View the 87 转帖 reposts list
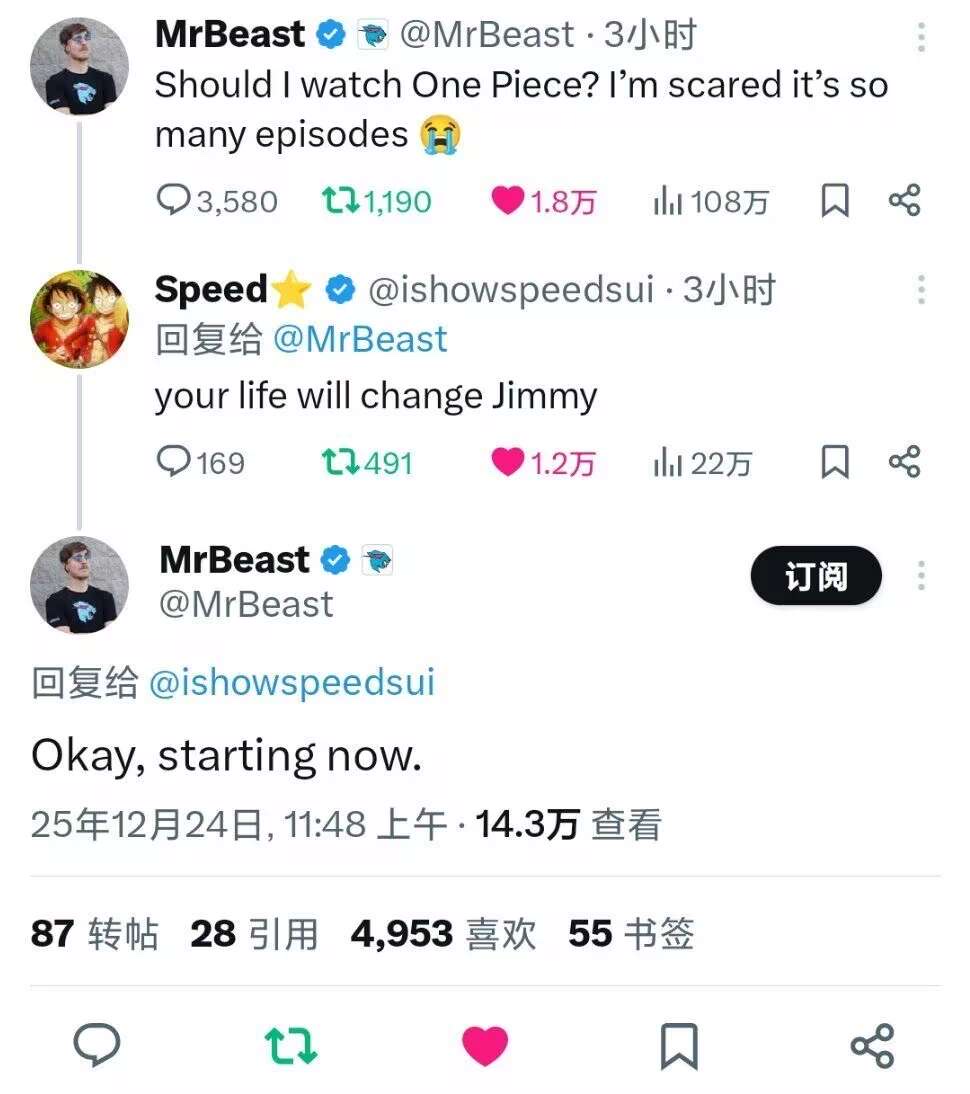The height and width of the screenshot is (1094, 970). [95, 934]
